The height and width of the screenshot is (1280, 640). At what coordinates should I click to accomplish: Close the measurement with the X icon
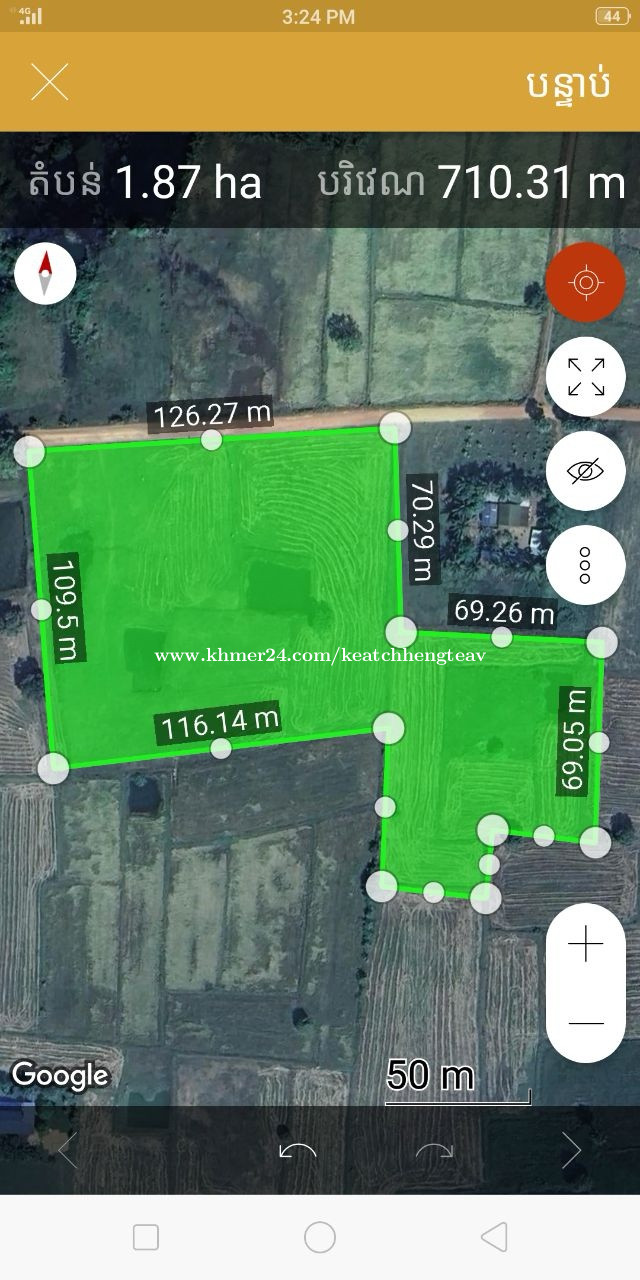tap(49, 82)
